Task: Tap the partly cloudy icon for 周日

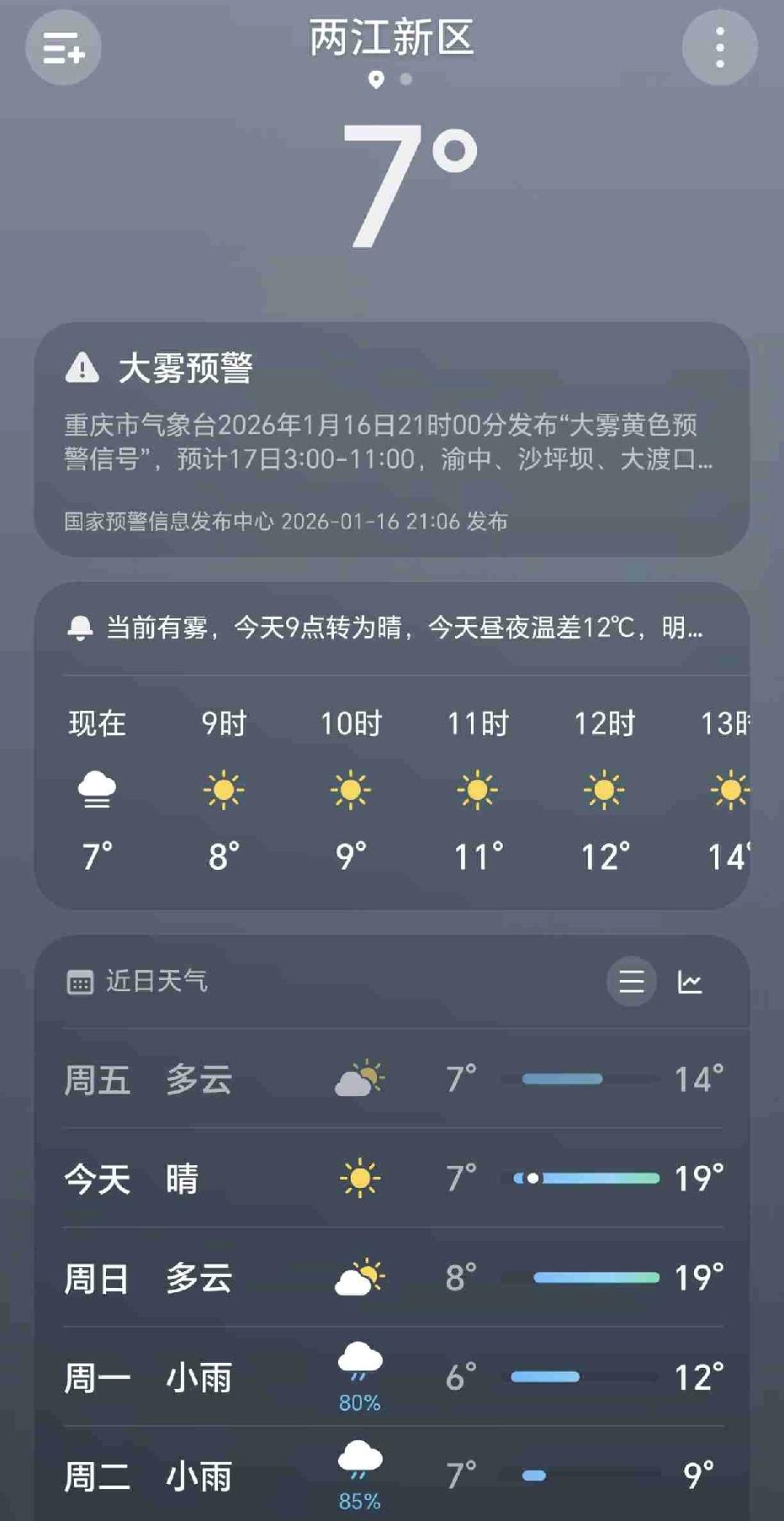Action: pos(359,1278)
